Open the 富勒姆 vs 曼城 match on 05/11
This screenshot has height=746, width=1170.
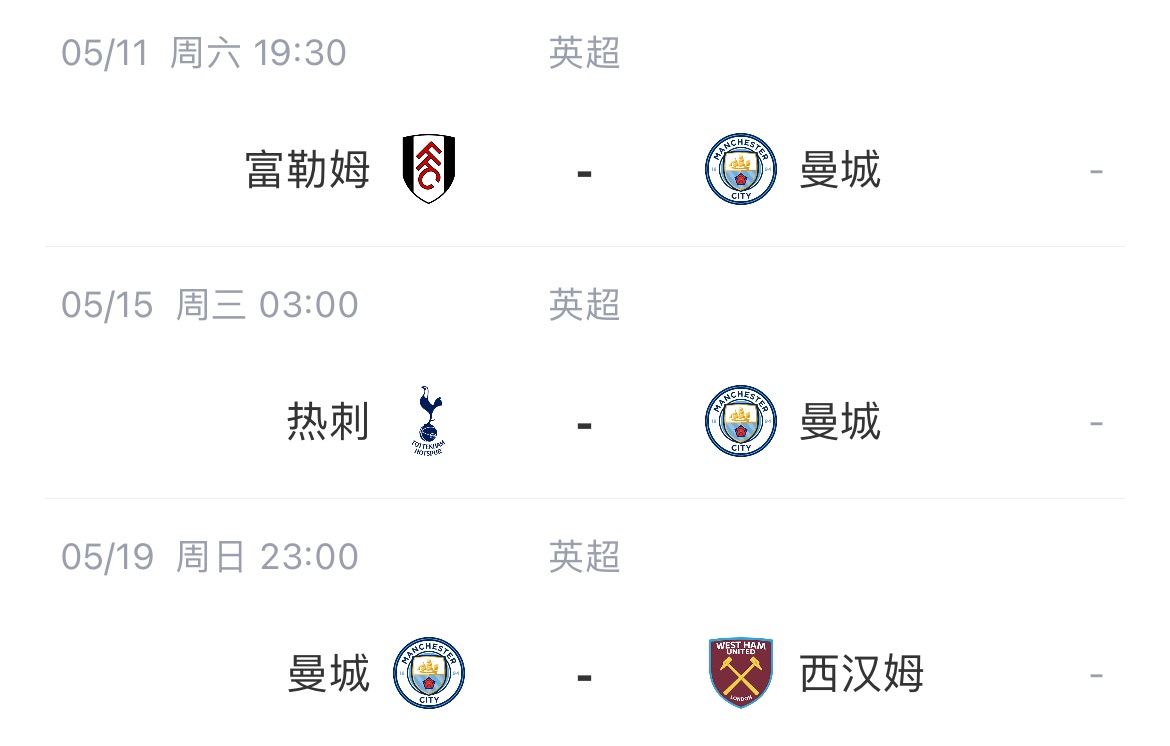(585, 171)
